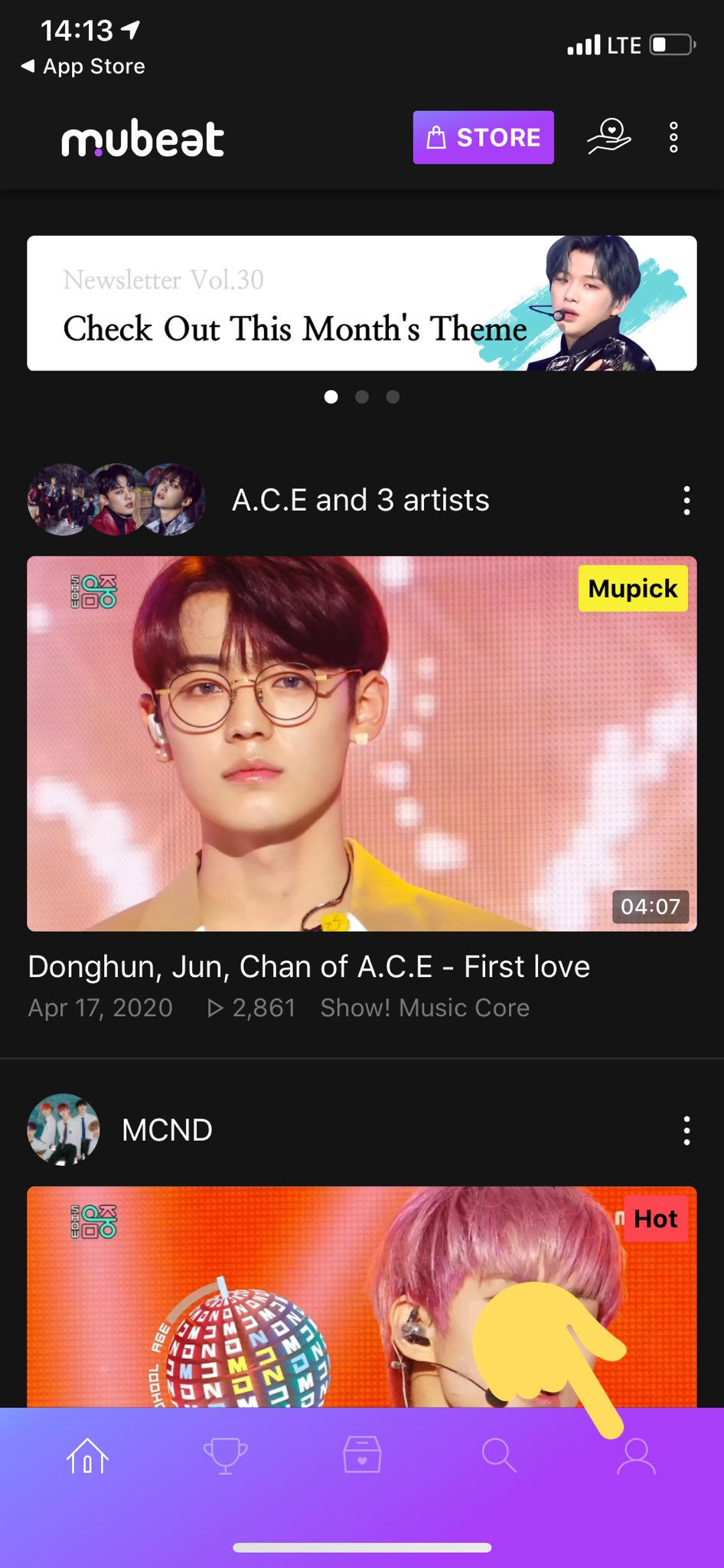Switch to the heart box tab
724x1568 pixels.
tap(362, 1455)
